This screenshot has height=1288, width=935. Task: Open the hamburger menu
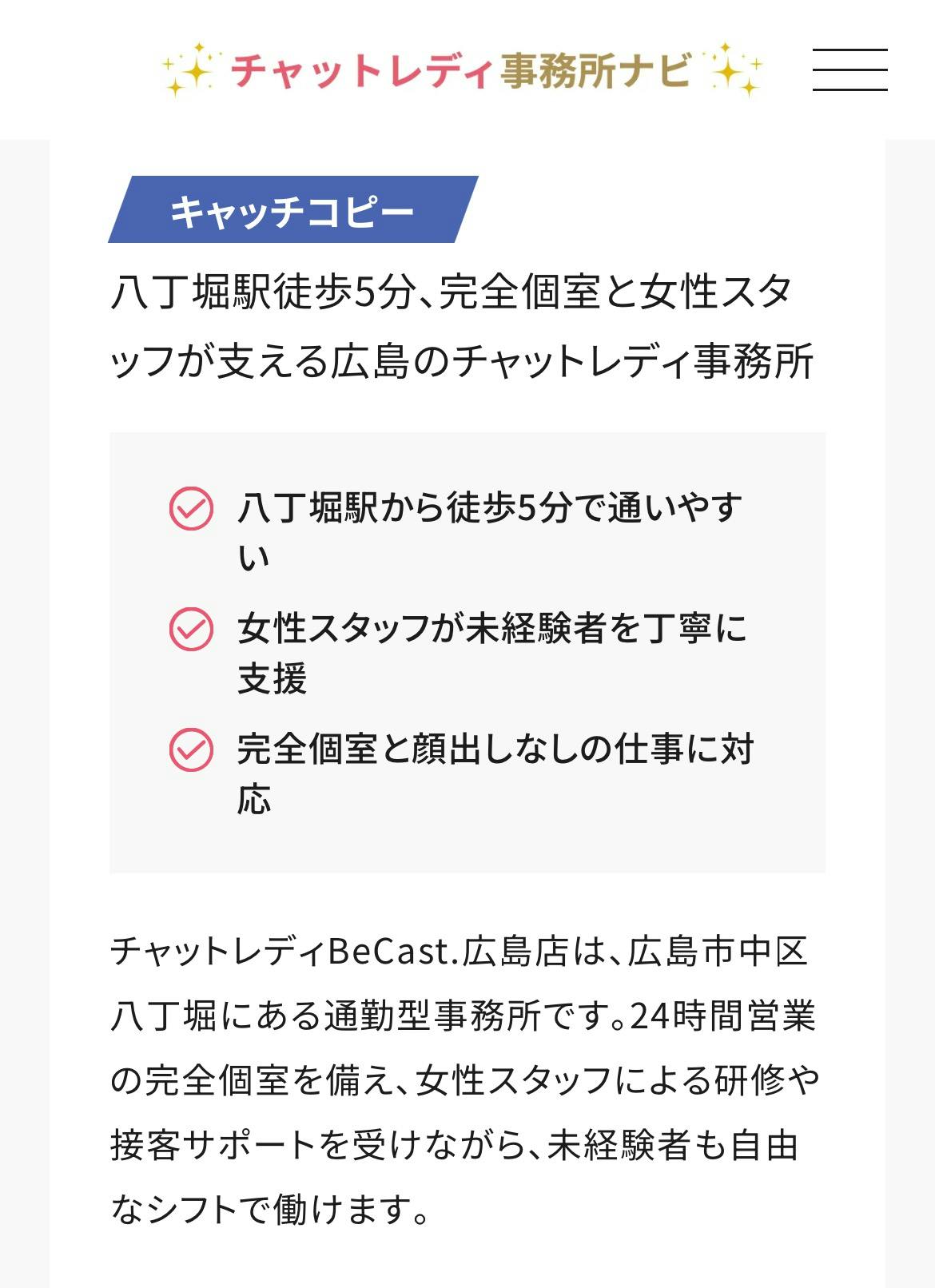click(849, 70)
